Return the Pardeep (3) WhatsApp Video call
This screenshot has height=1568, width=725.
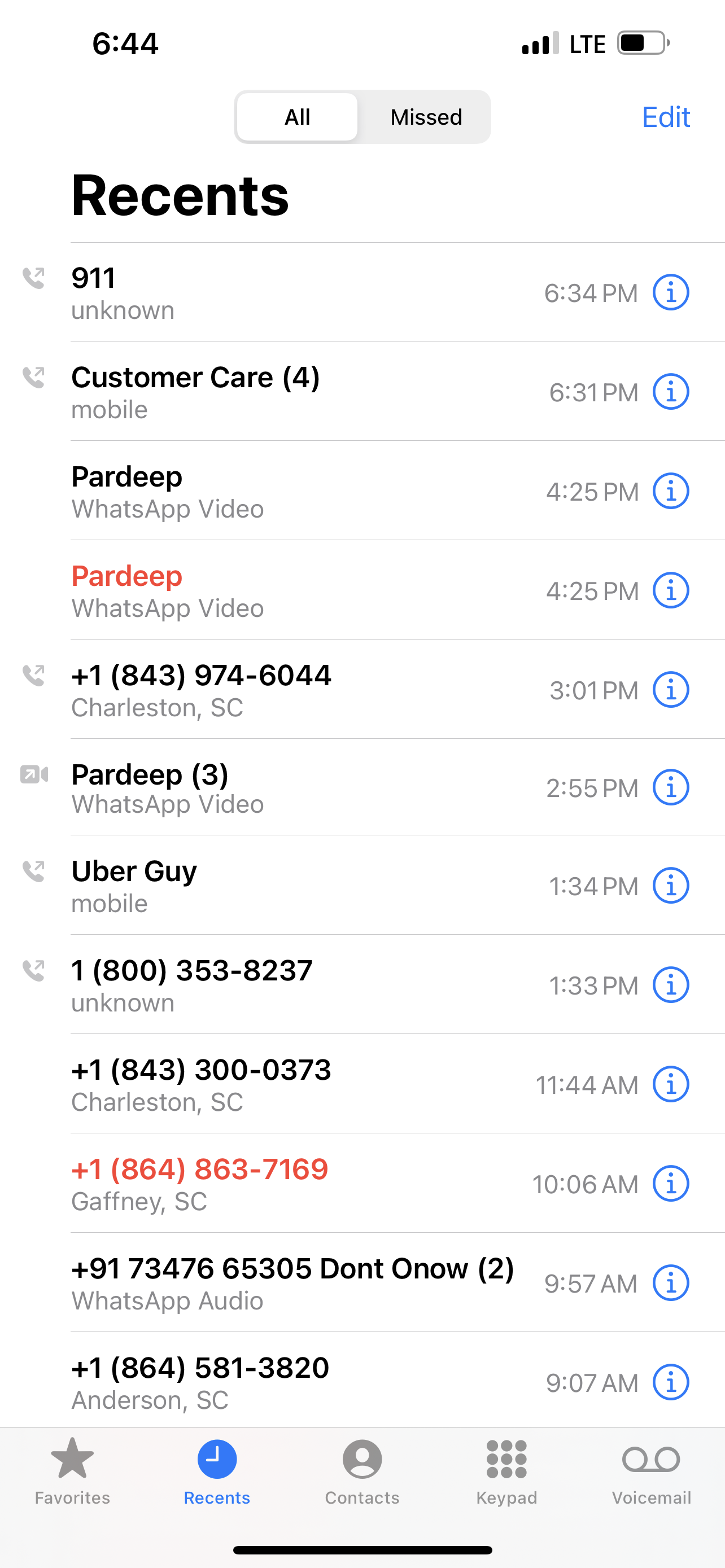[x=243, y=787]
